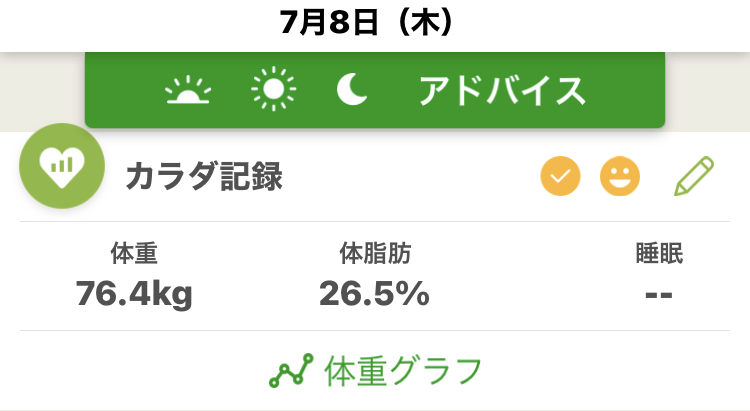Open the morning sunrise advice icon

coord(187,91)
